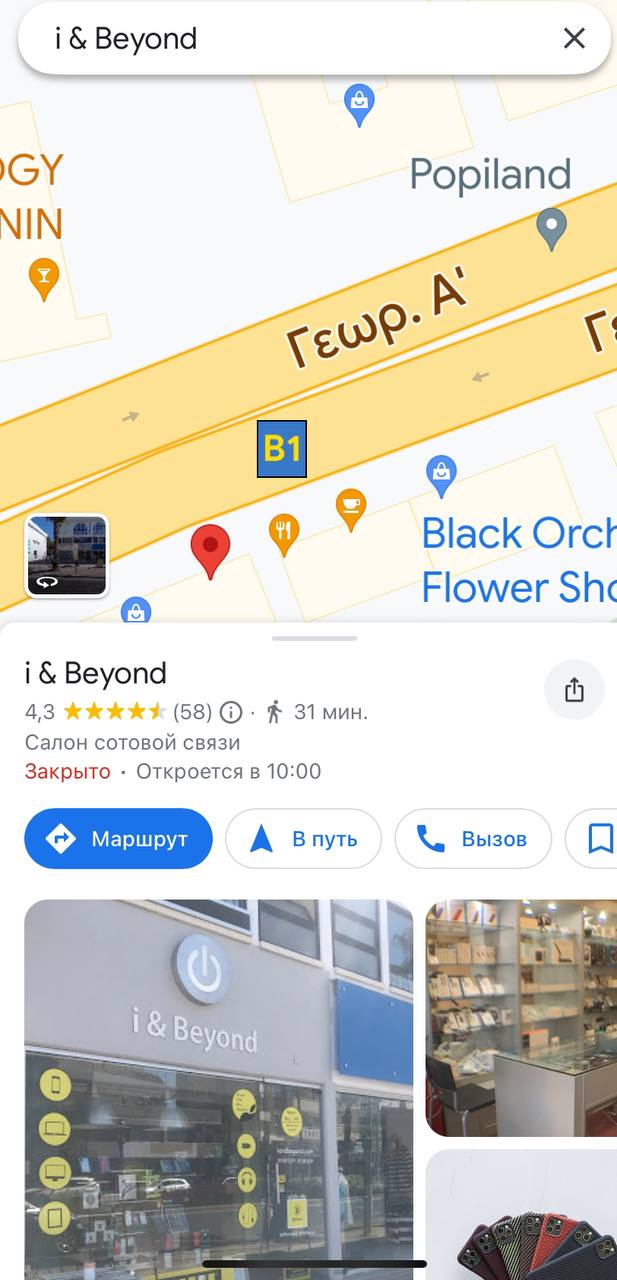Viewport: 617px width, 1280px height.
Task: Start navigation with В путь
Action: tap(304, 839)
